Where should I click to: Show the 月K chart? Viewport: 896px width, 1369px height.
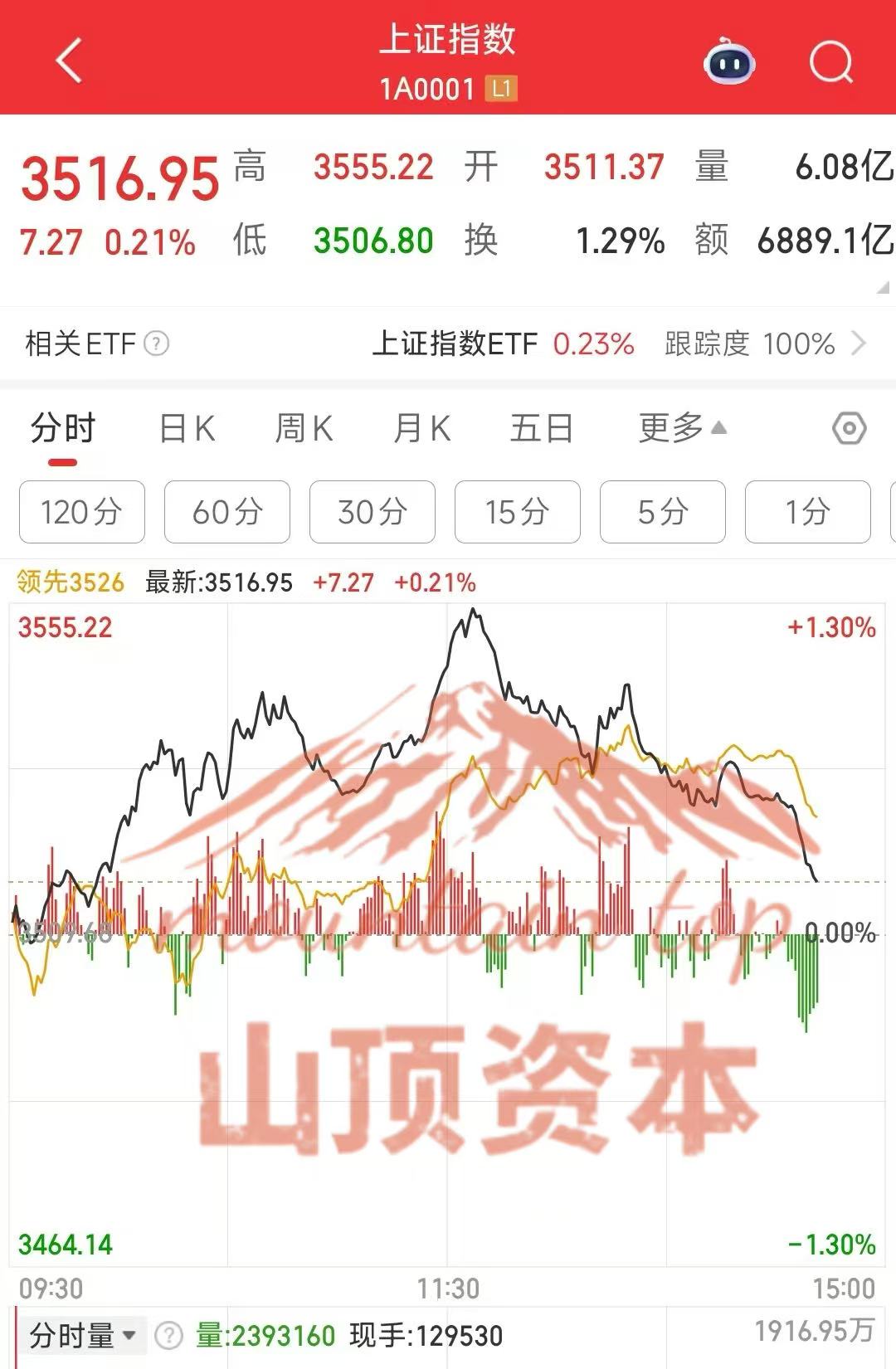point(421,430)
